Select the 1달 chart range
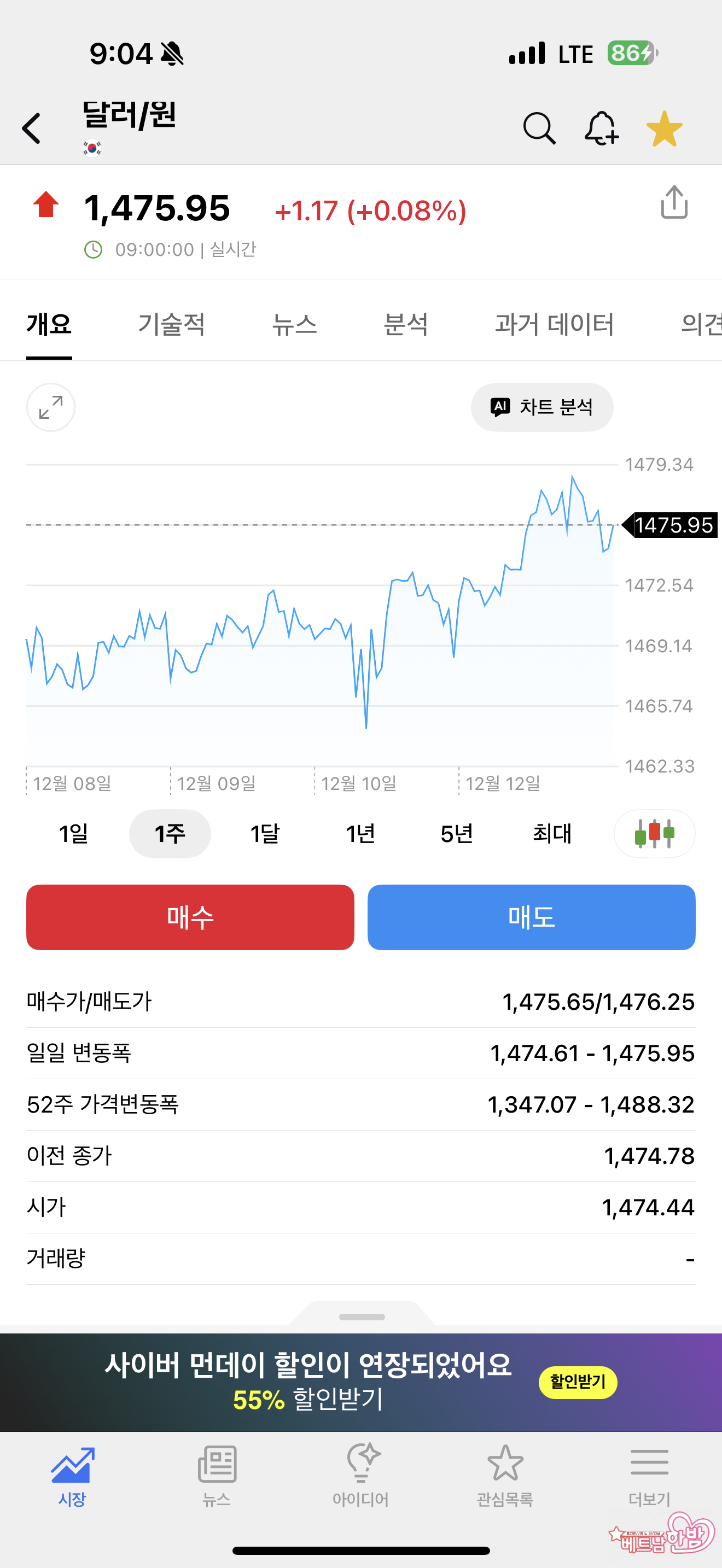This screenshot has height=1568, width=722. 265,833
